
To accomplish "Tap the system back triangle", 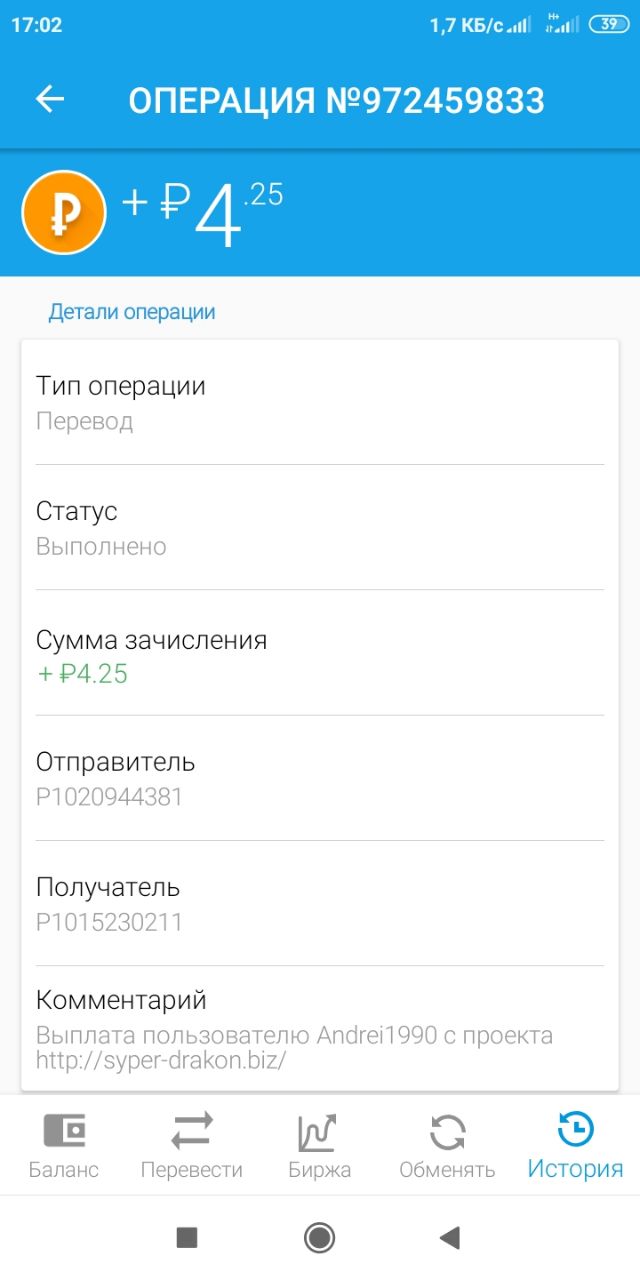I will click(x=450, y=1238).
